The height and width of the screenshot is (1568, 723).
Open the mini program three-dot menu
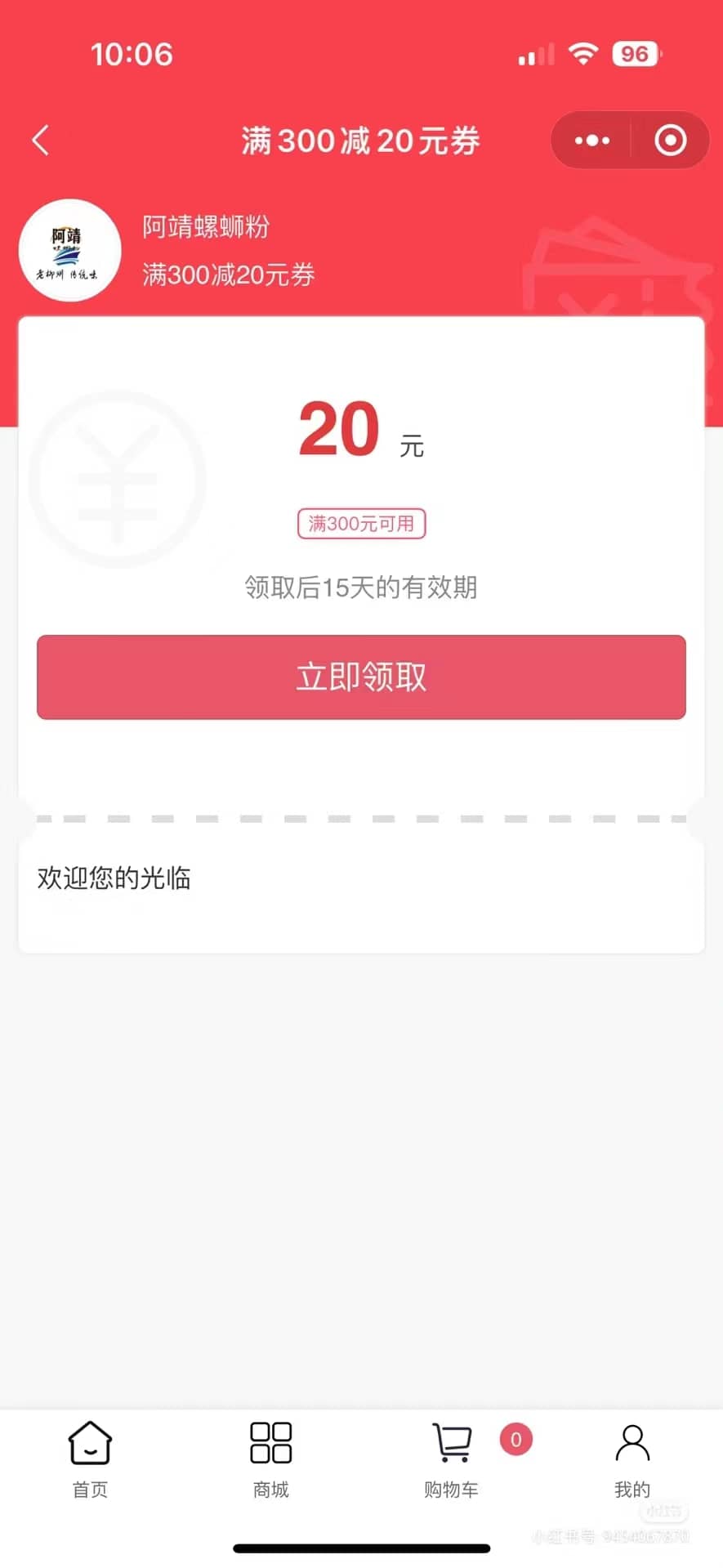click(x=592, y=141)
